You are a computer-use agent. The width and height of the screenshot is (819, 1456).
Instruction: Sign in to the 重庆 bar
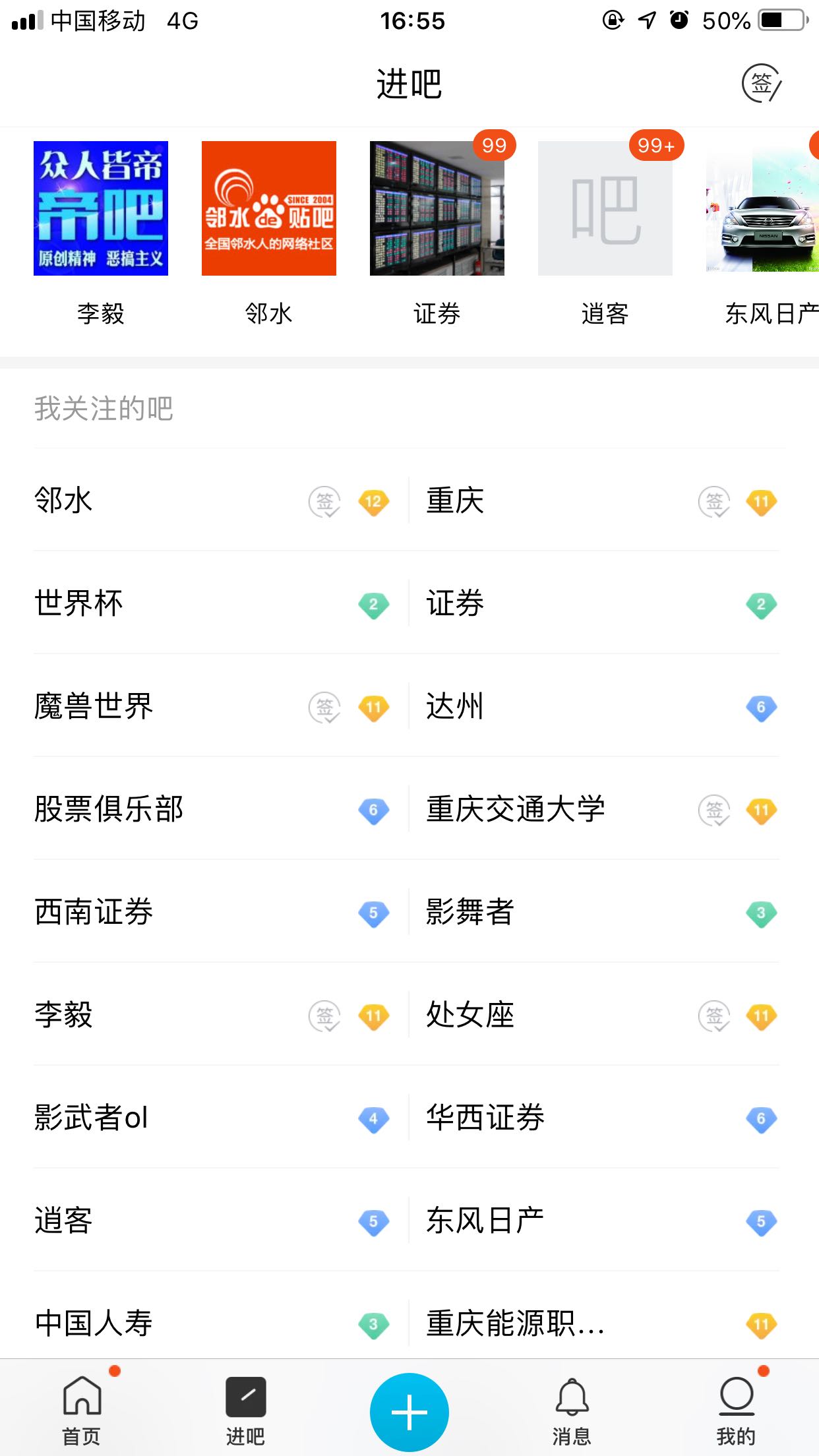pyautogui.click(x=714, y=502)
